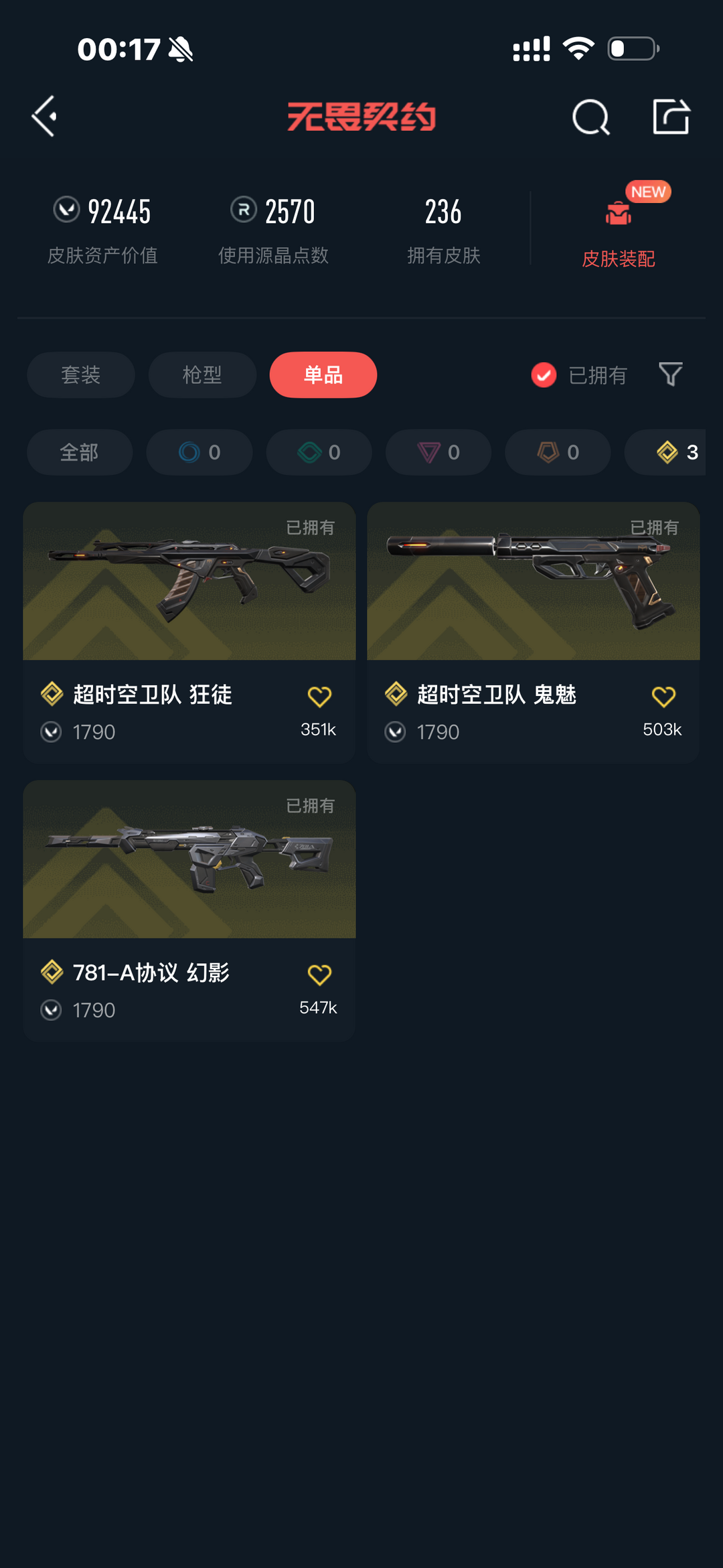Filter by the purple triangle rarity chip

click(438, 453)
